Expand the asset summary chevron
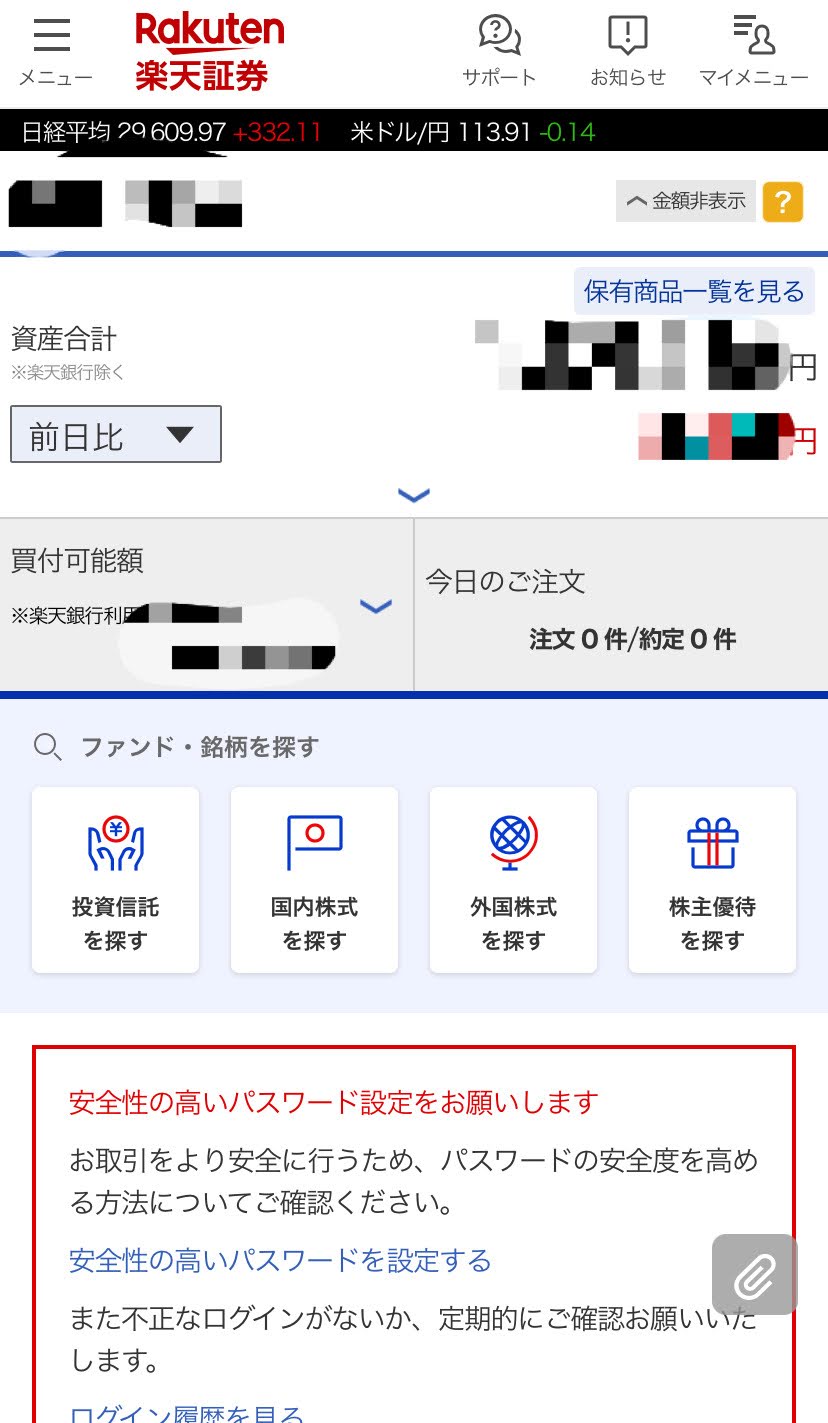 414,494
